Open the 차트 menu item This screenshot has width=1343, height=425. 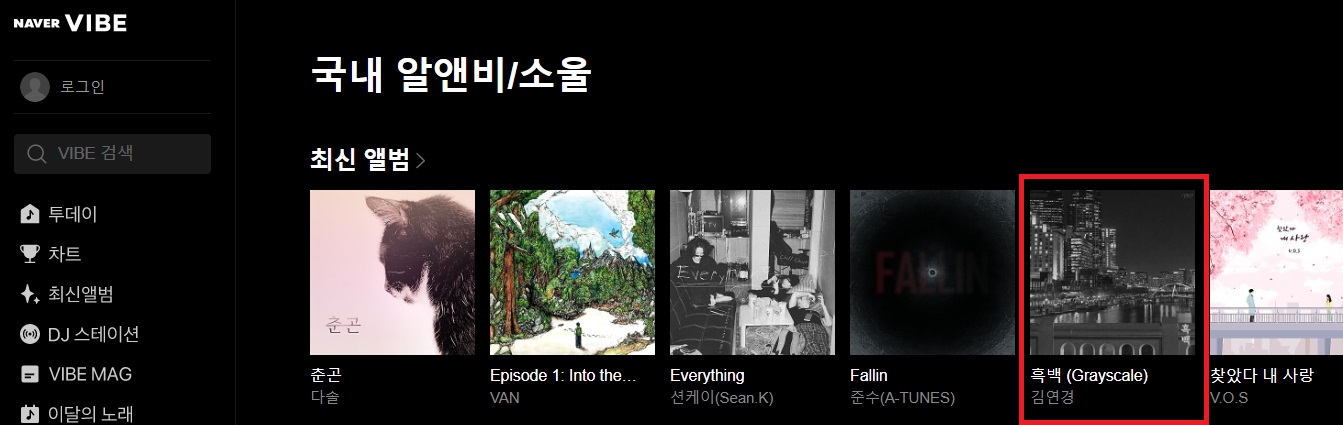64,254
